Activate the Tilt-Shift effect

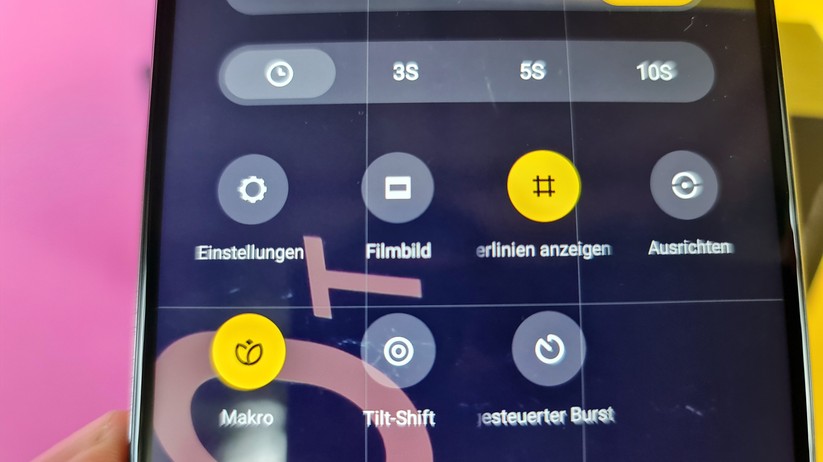tap(398, 351)
